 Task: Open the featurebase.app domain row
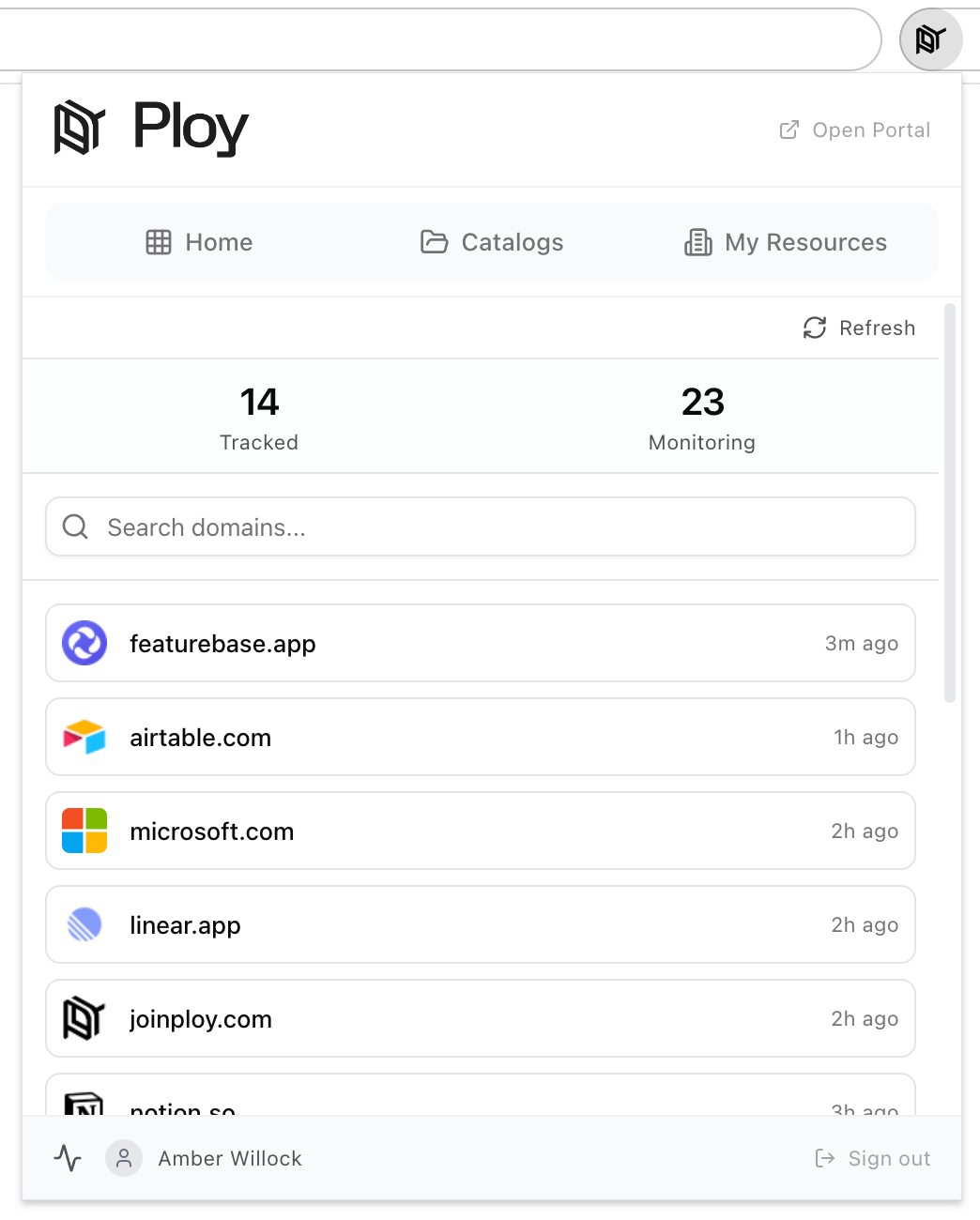pos(481,644)
